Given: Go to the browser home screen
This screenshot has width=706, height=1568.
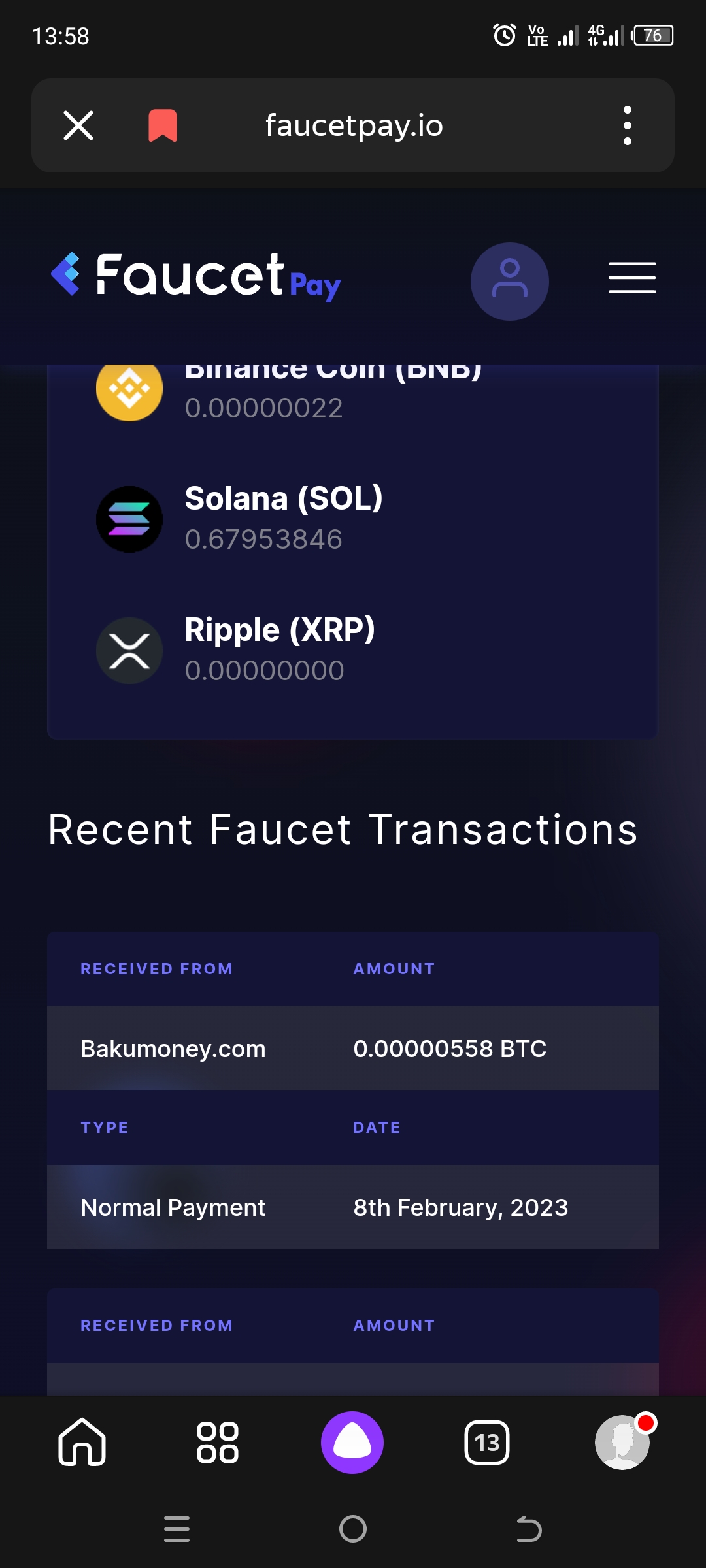Looking at the screenshot, I should [82, 1442].
